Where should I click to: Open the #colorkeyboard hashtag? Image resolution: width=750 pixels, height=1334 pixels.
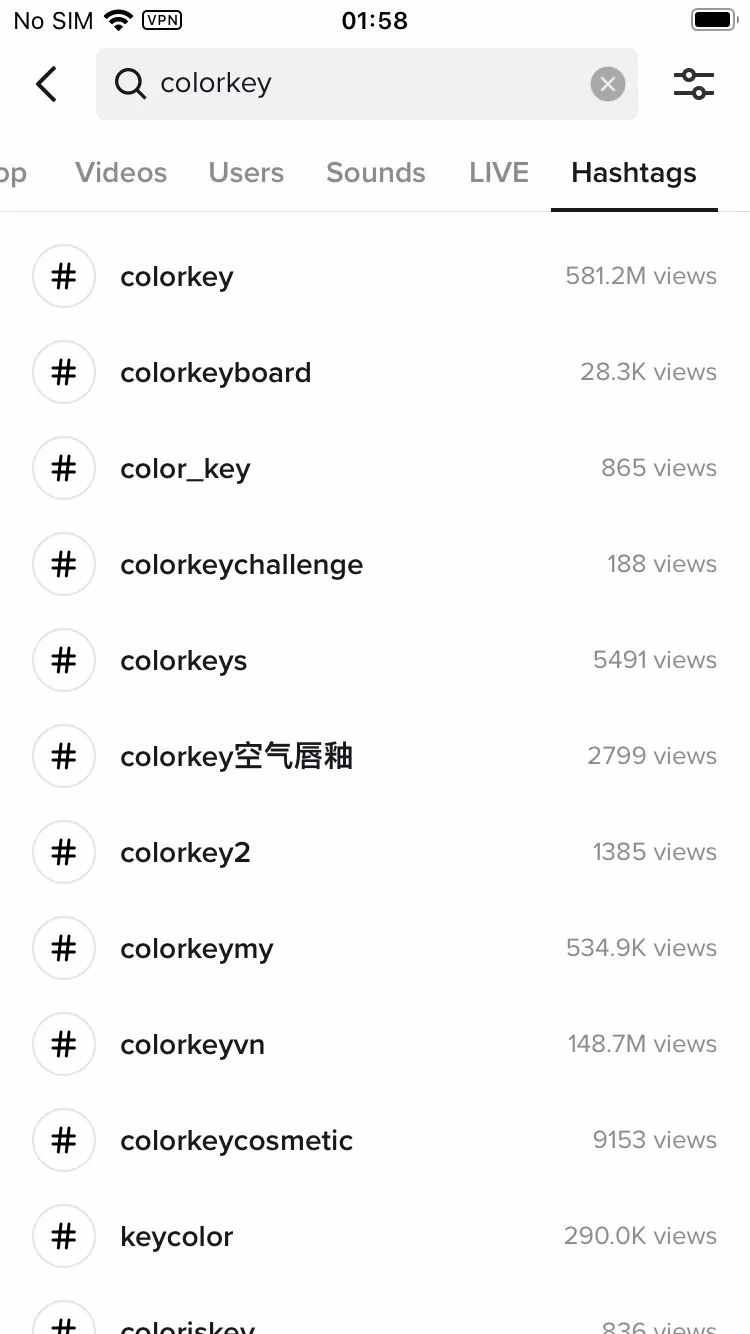pos(375,372)
